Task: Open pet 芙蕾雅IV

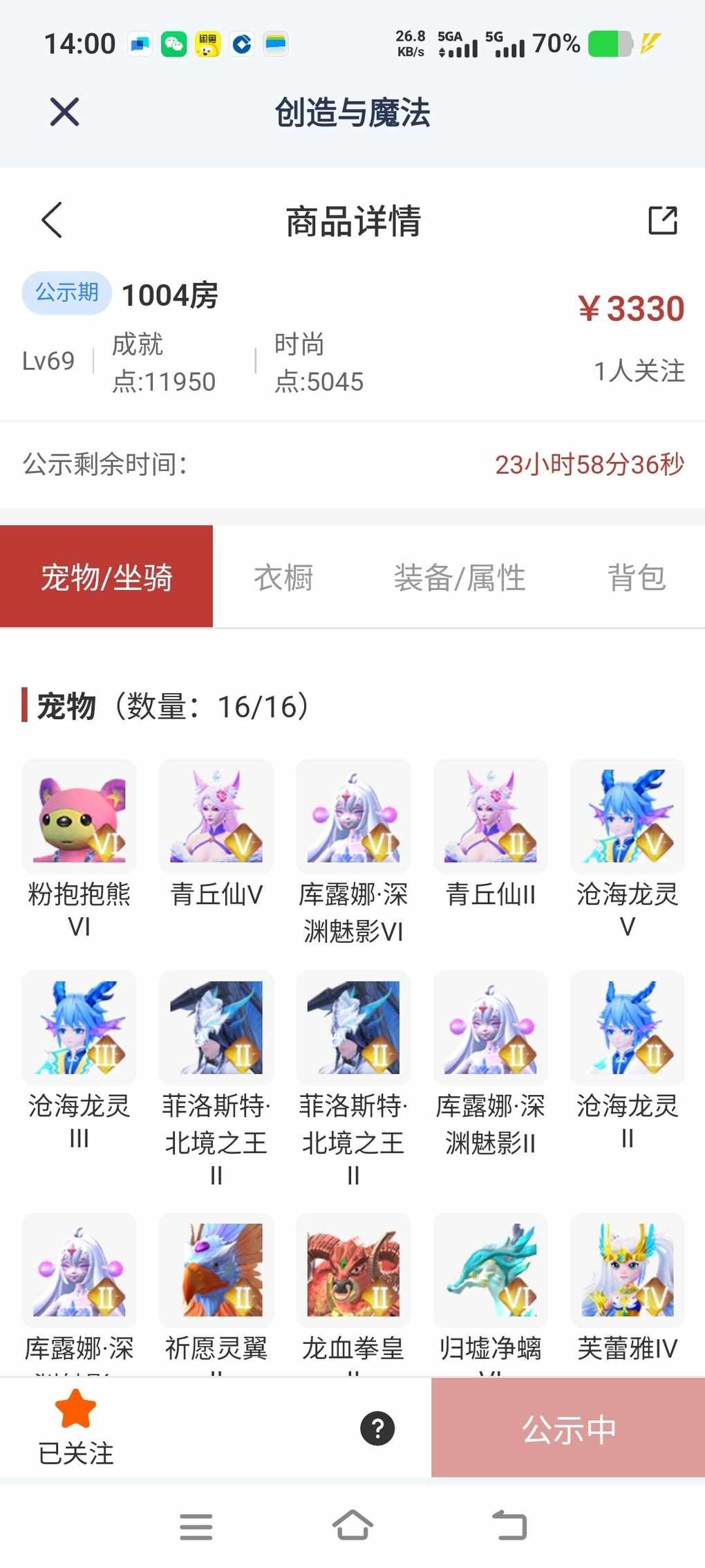Action: [x=627, y=1270]
